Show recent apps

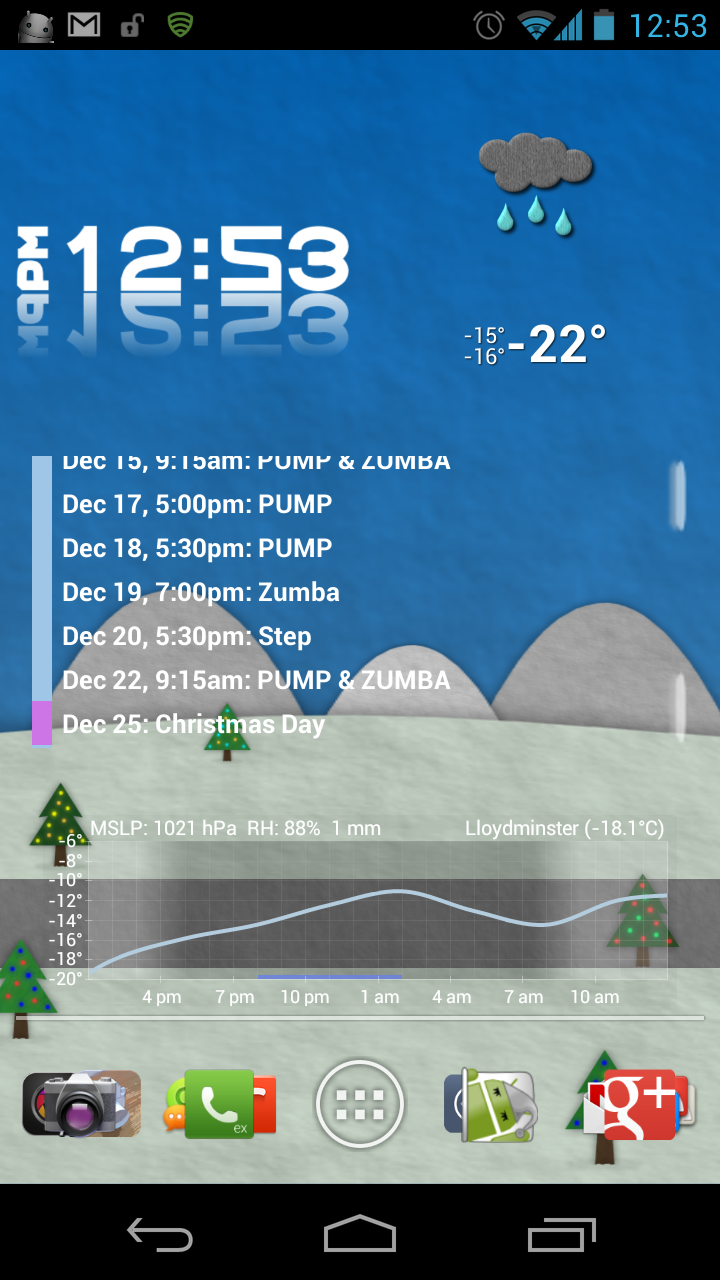click(560, 1235)
